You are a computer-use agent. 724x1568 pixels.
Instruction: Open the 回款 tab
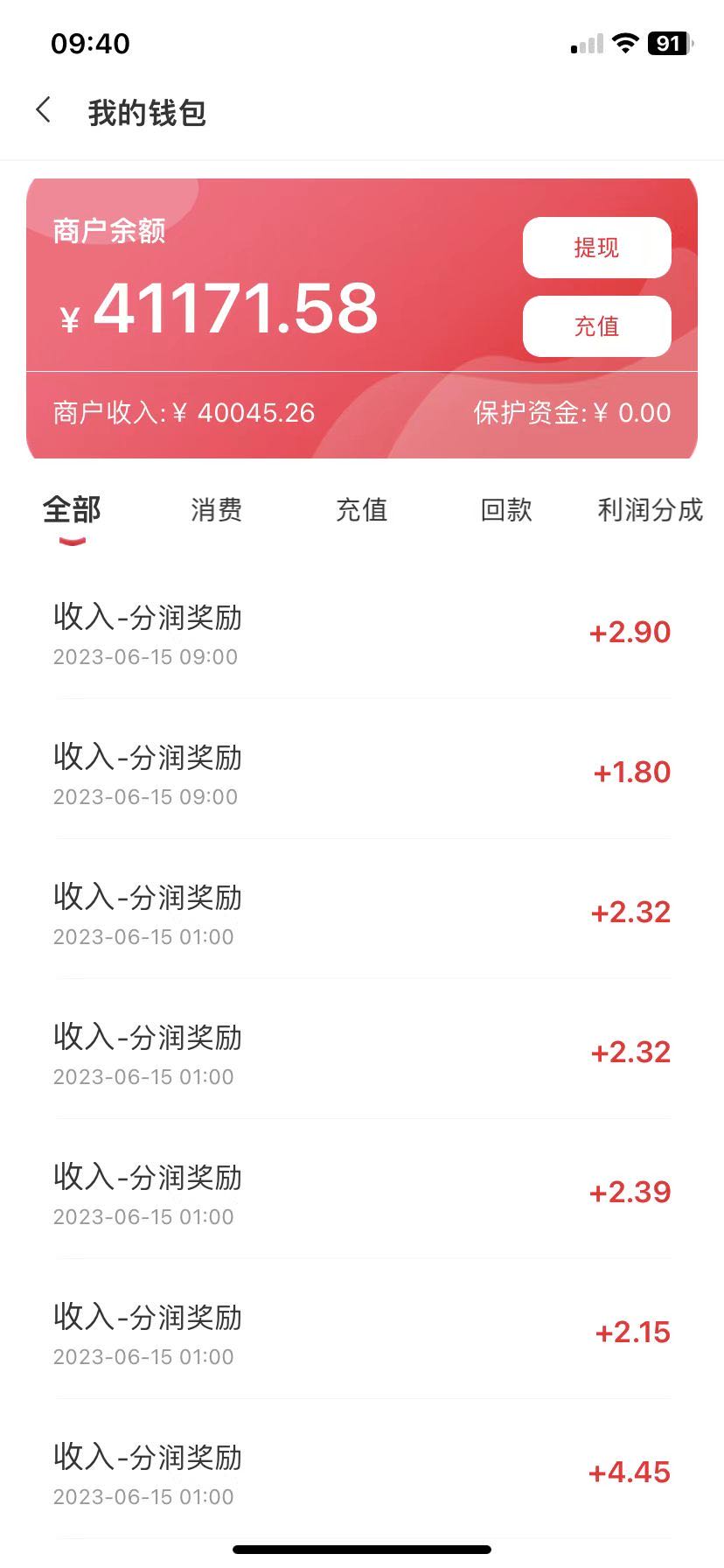[506, 510]
